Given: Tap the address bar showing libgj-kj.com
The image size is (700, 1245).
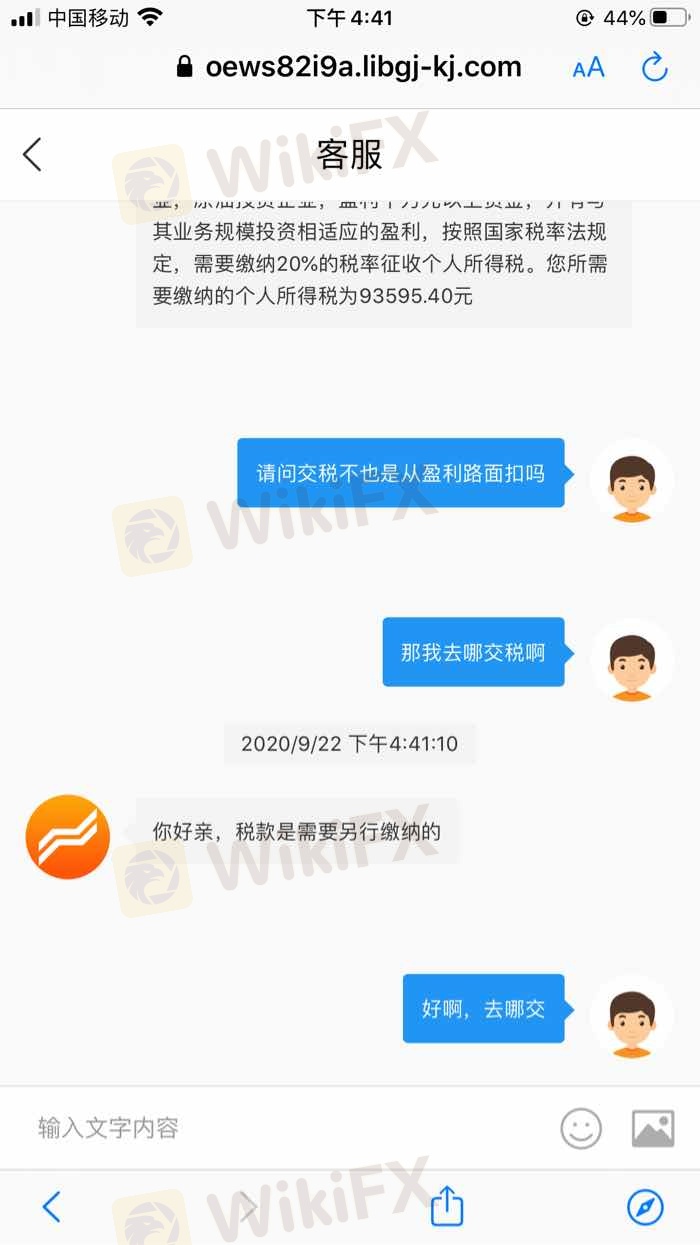Looking at the screenshot, I should click(x=350, y=68).
